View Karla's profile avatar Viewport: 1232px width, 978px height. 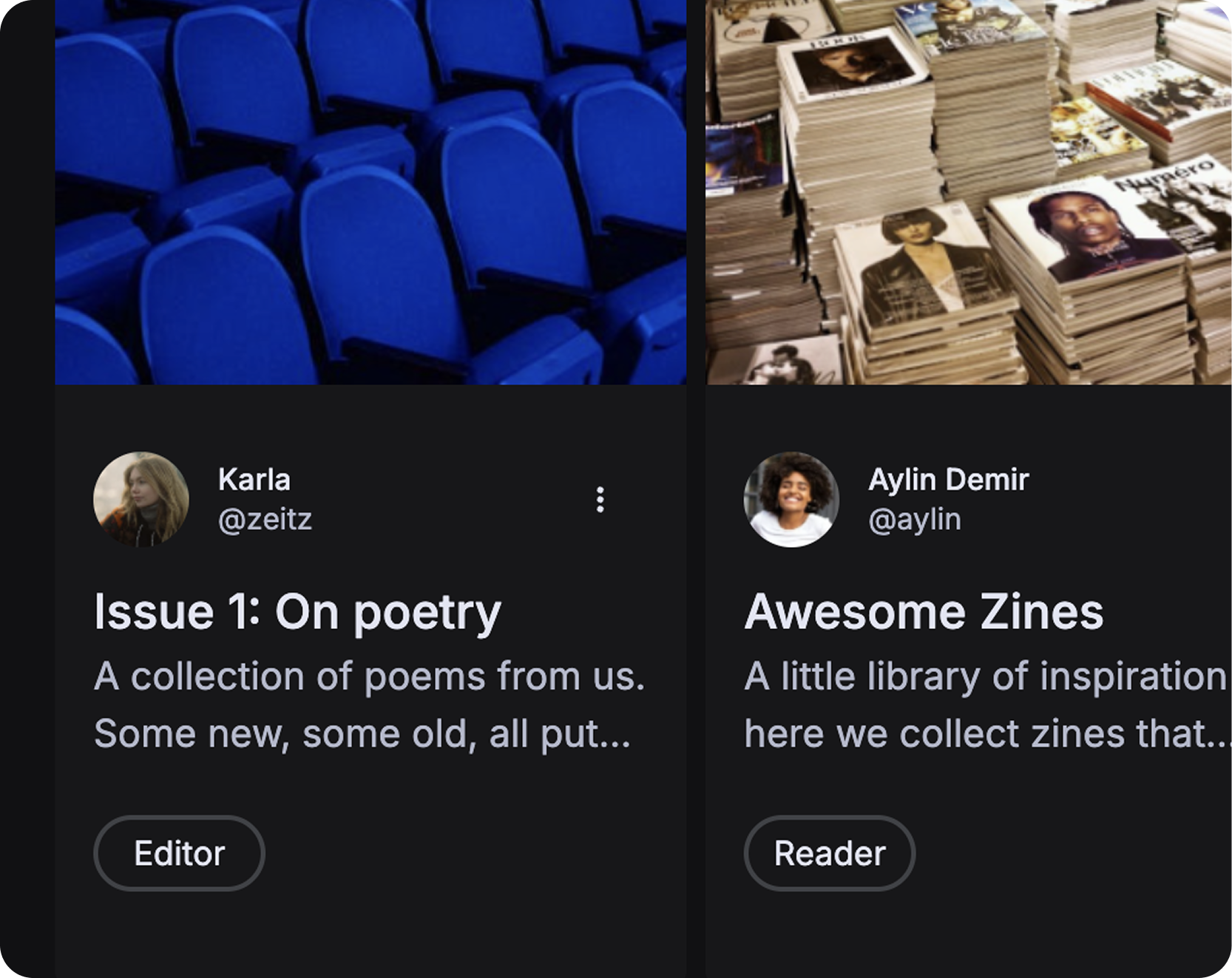pos(141,500)
